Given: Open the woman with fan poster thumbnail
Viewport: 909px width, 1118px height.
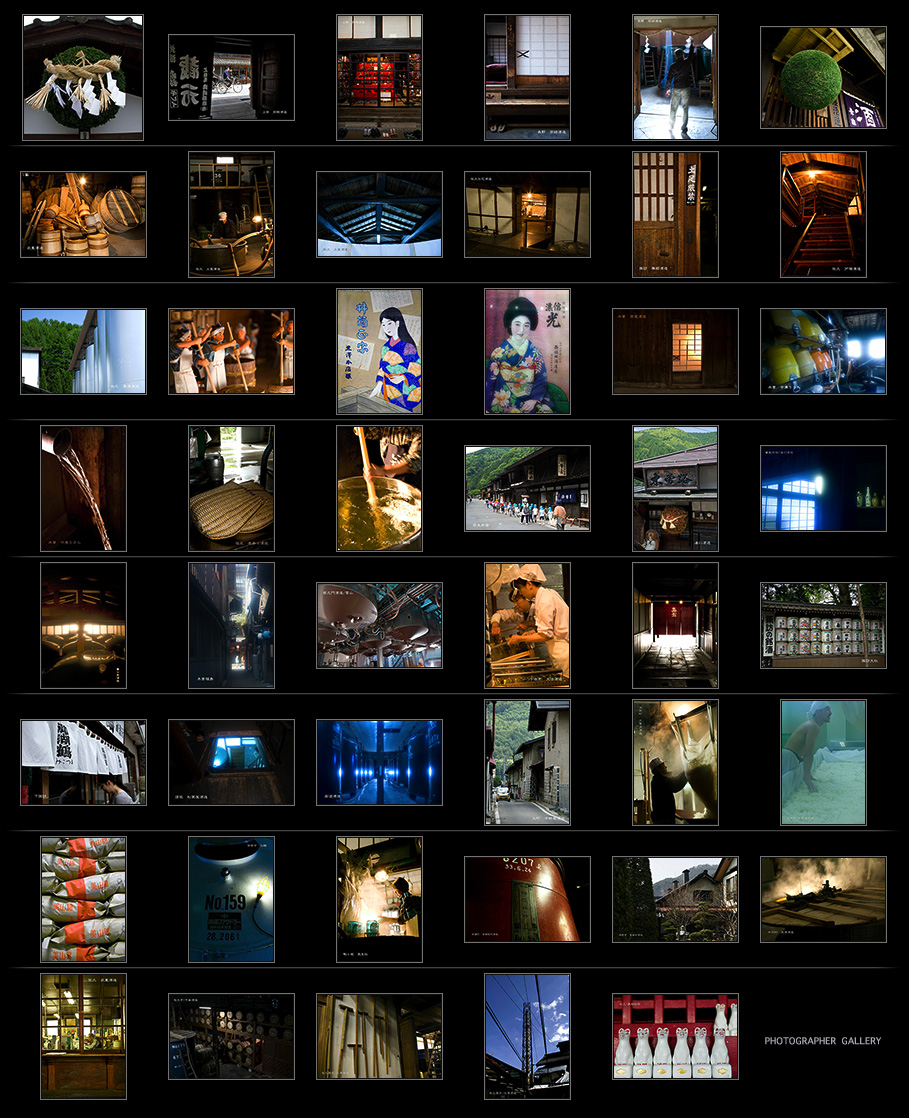Looking at the screenshot, I should click(x=379, y=351).
